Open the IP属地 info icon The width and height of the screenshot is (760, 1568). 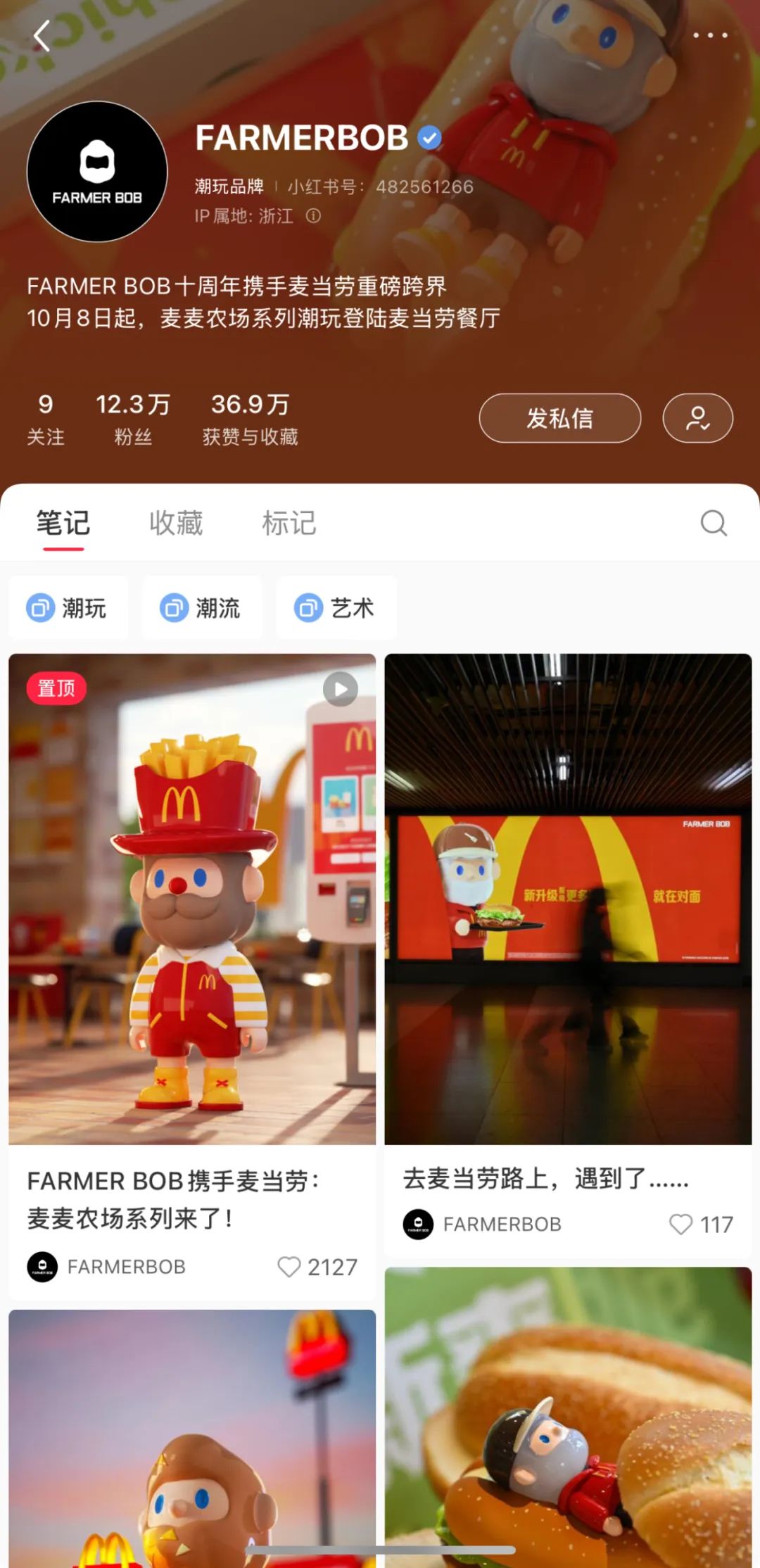(313, 216)
